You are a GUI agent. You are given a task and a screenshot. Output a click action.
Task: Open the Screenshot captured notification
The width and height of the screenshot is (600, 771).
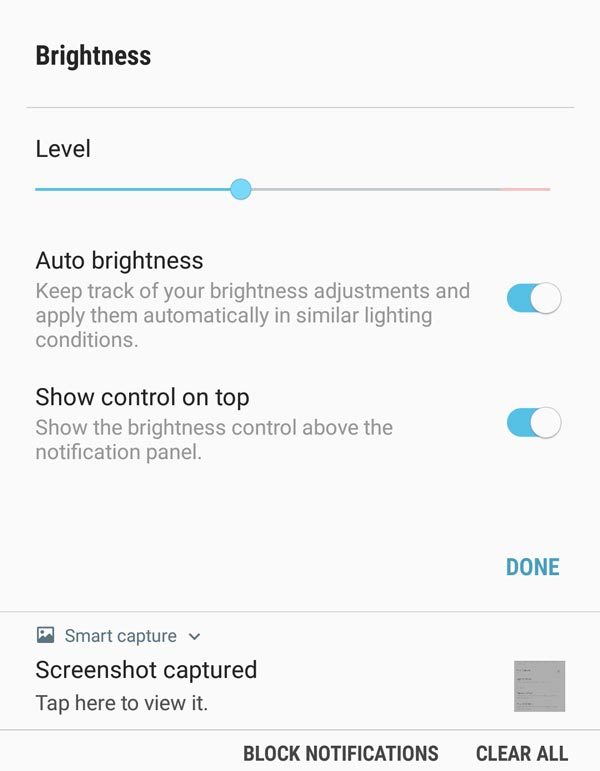point(146,684)
